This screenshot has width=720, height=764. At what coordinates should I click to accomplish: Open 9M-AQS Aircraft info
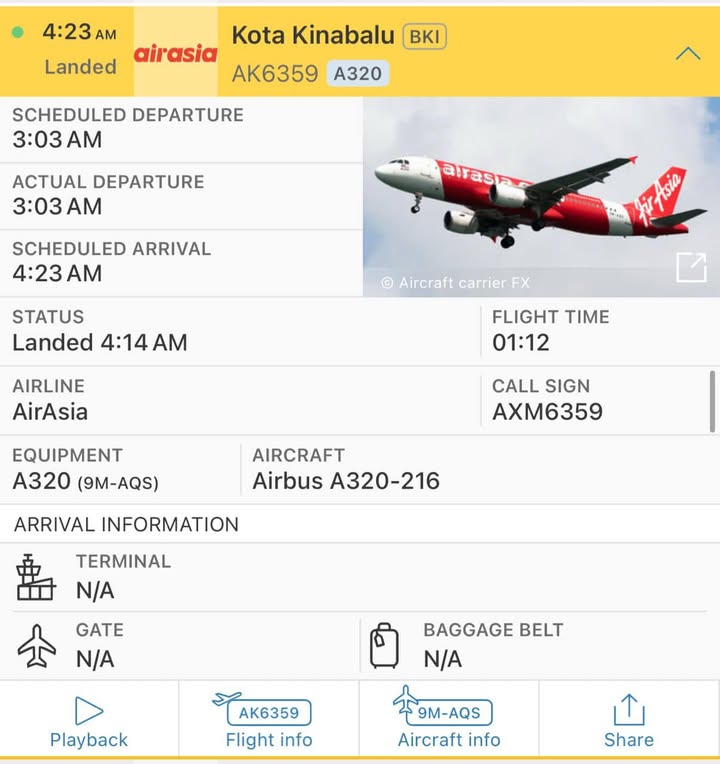pyautogui.click(x=449, y=722)
